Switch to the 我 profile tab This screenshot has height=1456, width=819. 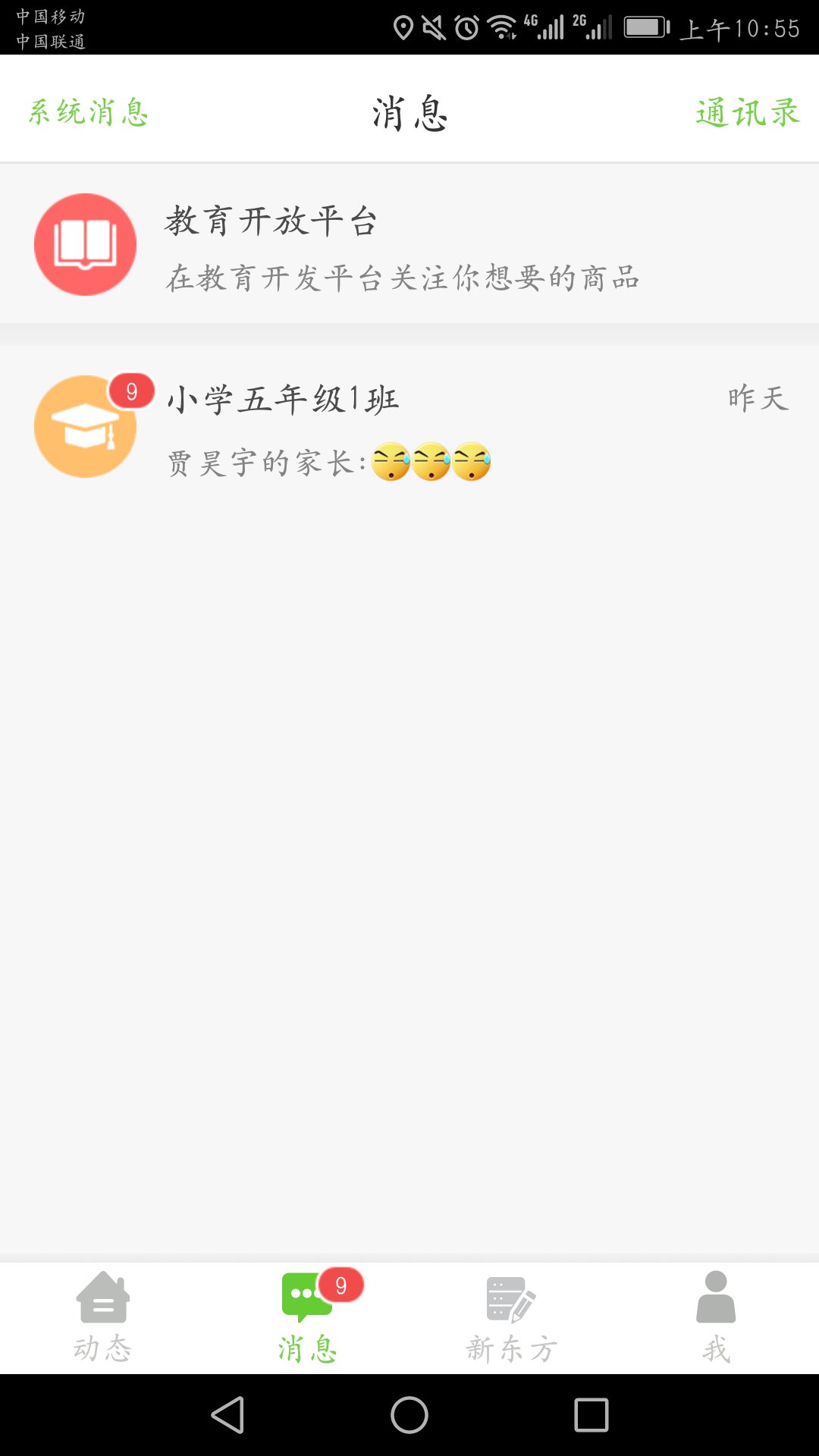717,1318
